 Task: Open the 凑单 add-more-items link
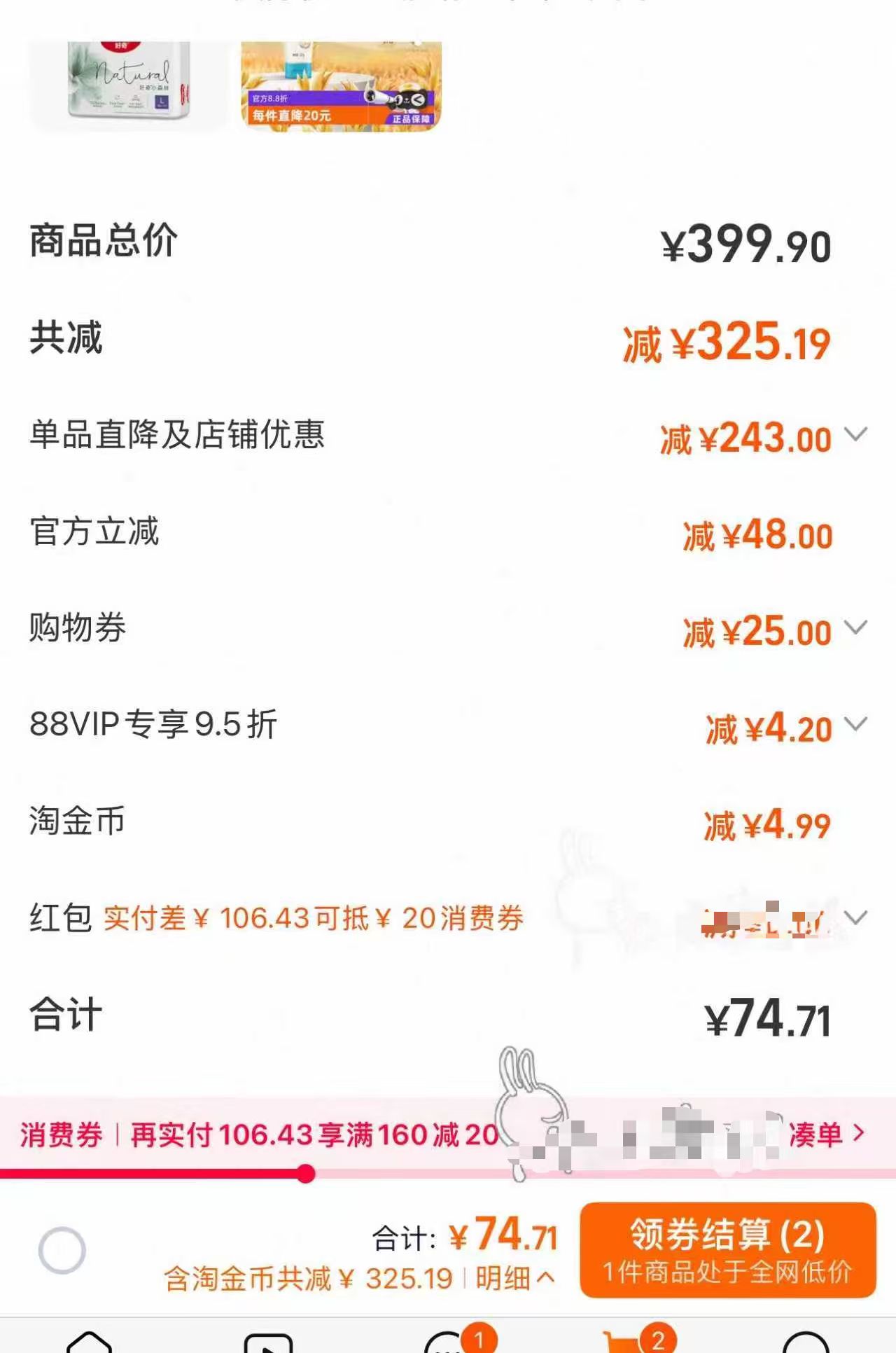(815, 1135)
